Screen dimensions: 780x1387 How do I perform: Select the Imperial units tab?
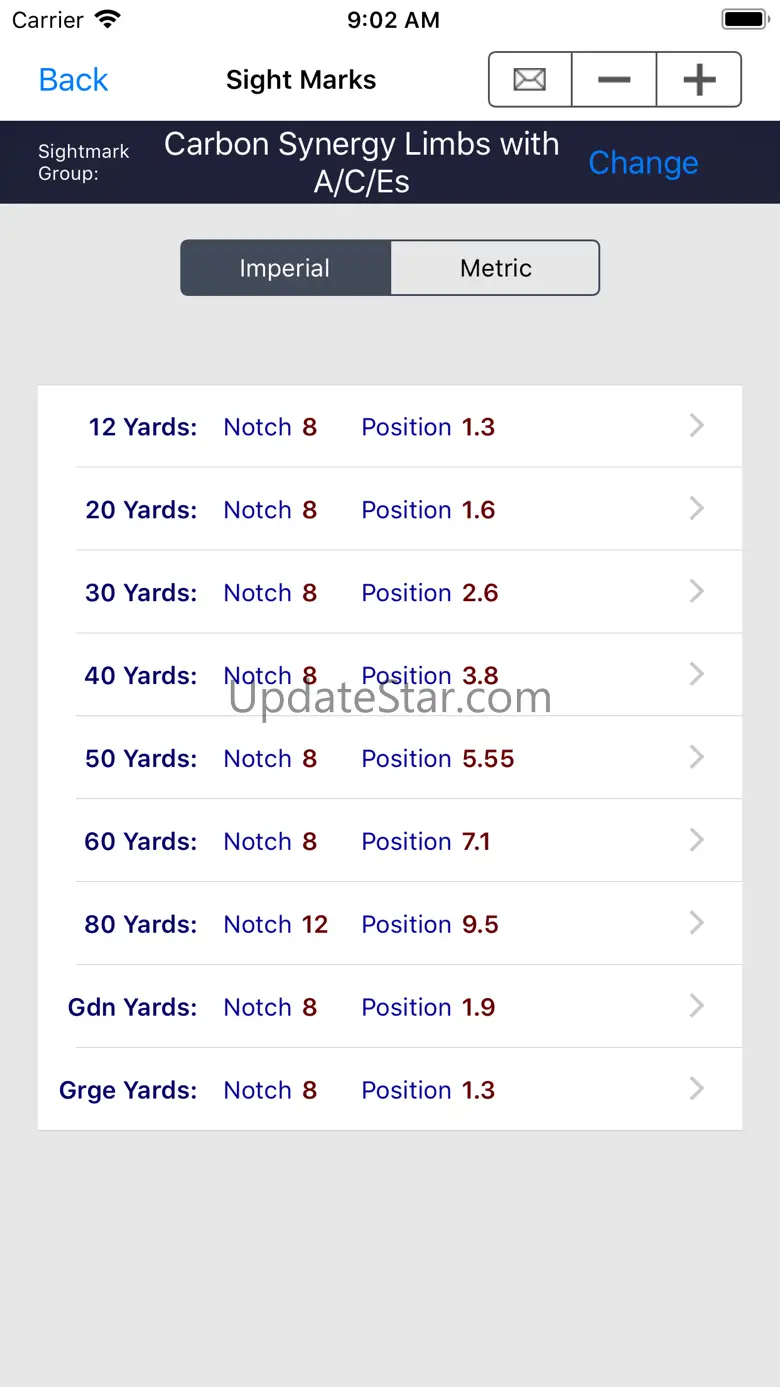pyautogui.click(x=285, y=268)
